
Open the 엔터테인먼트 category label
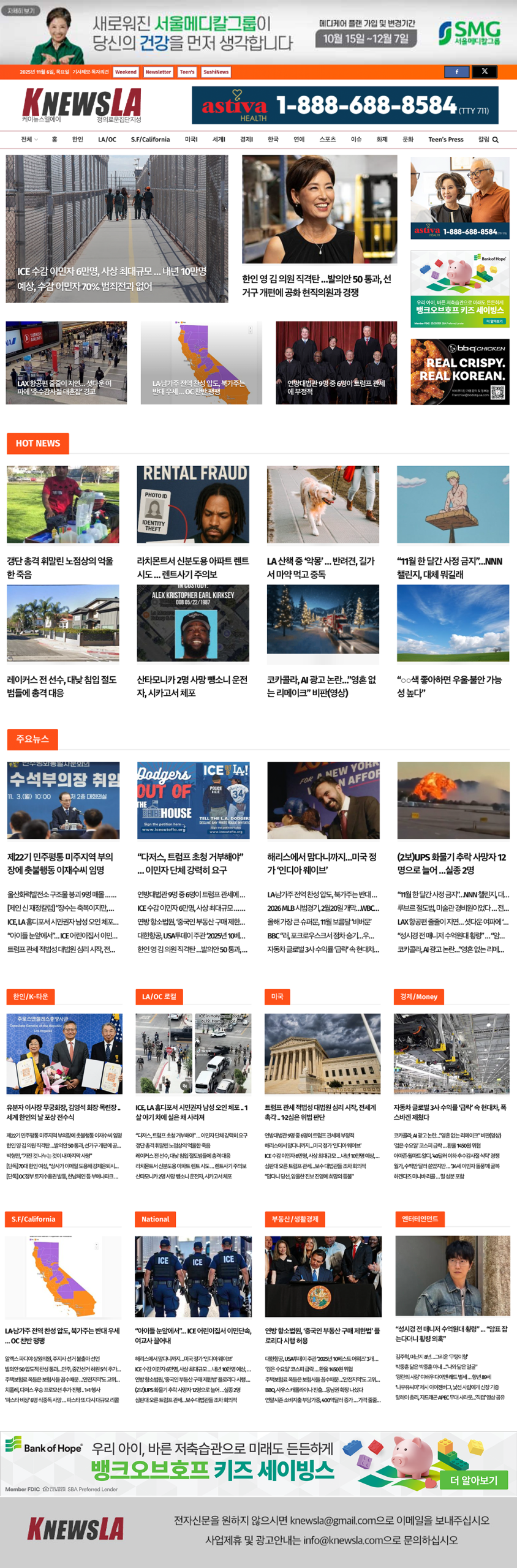pyautogui.click(x=420, y=1219)
